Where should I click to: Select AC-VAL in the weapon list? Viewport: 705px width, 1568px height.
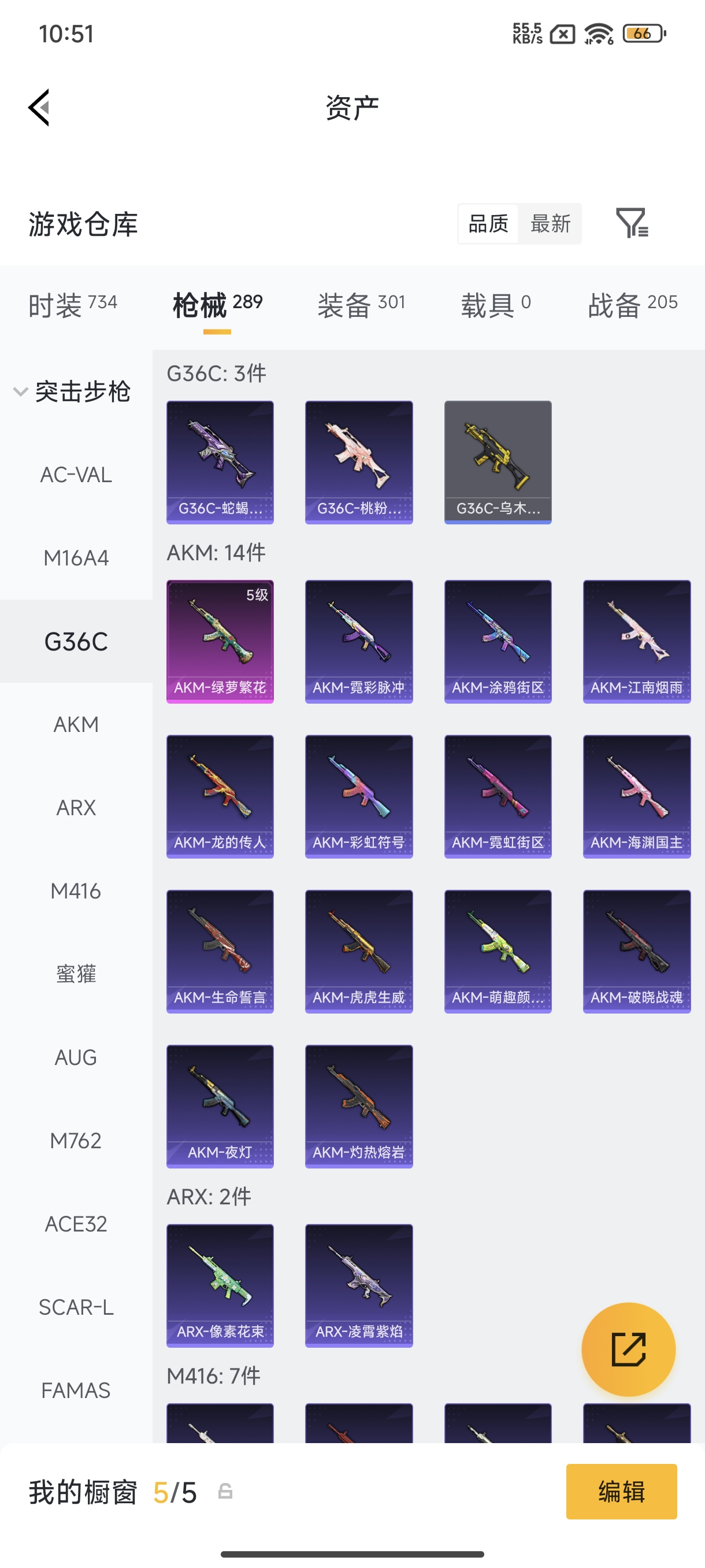[x=76, y=475]
